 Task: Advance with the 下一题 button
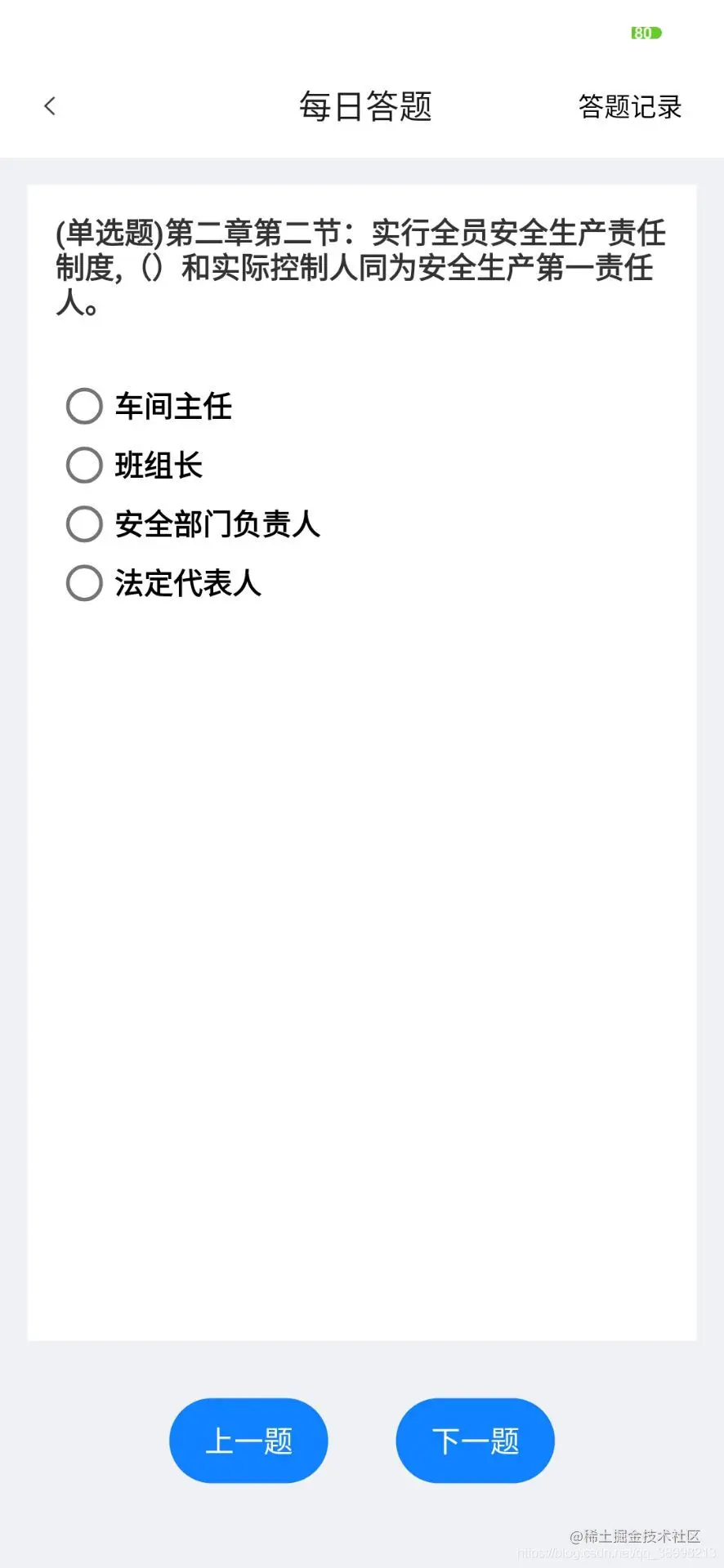point(475,1441)
